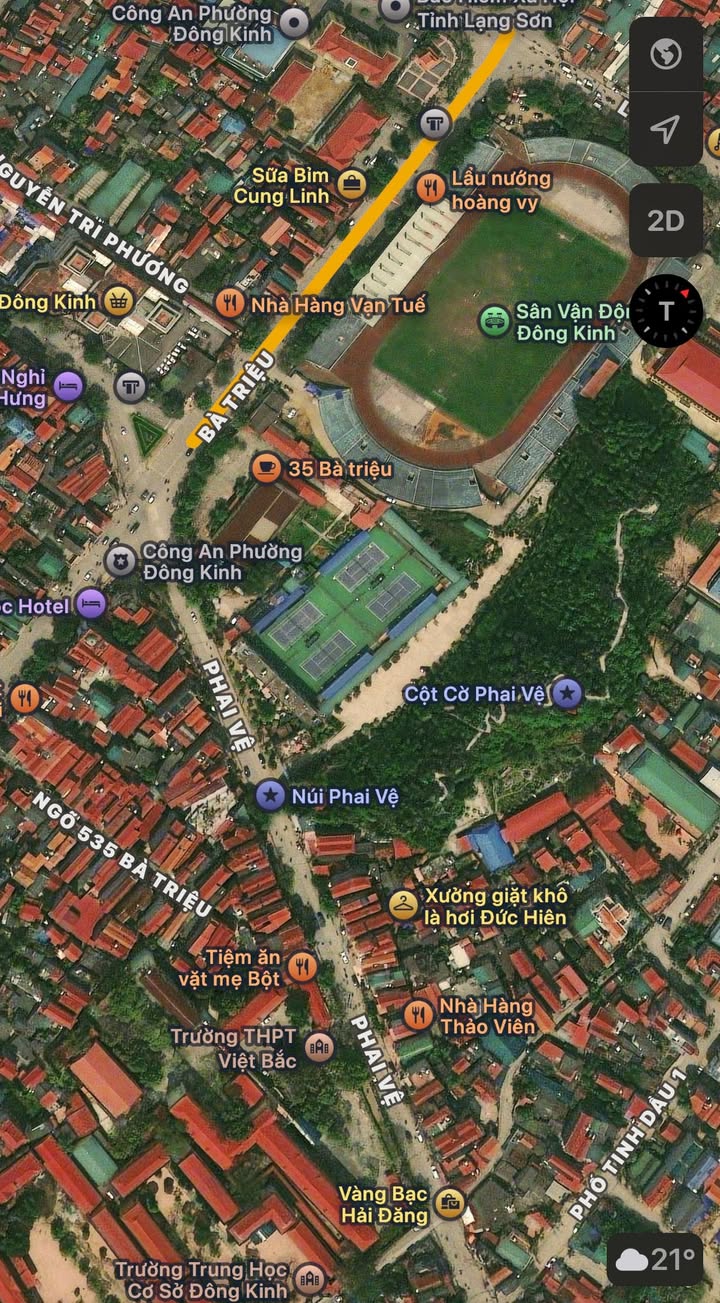Image resolution: width=720 pixels, height=1303 pixels.
Task: Open the Trường Trung Học Cơ Sở Đông Kinh pin
Action: click(310, 1279)
